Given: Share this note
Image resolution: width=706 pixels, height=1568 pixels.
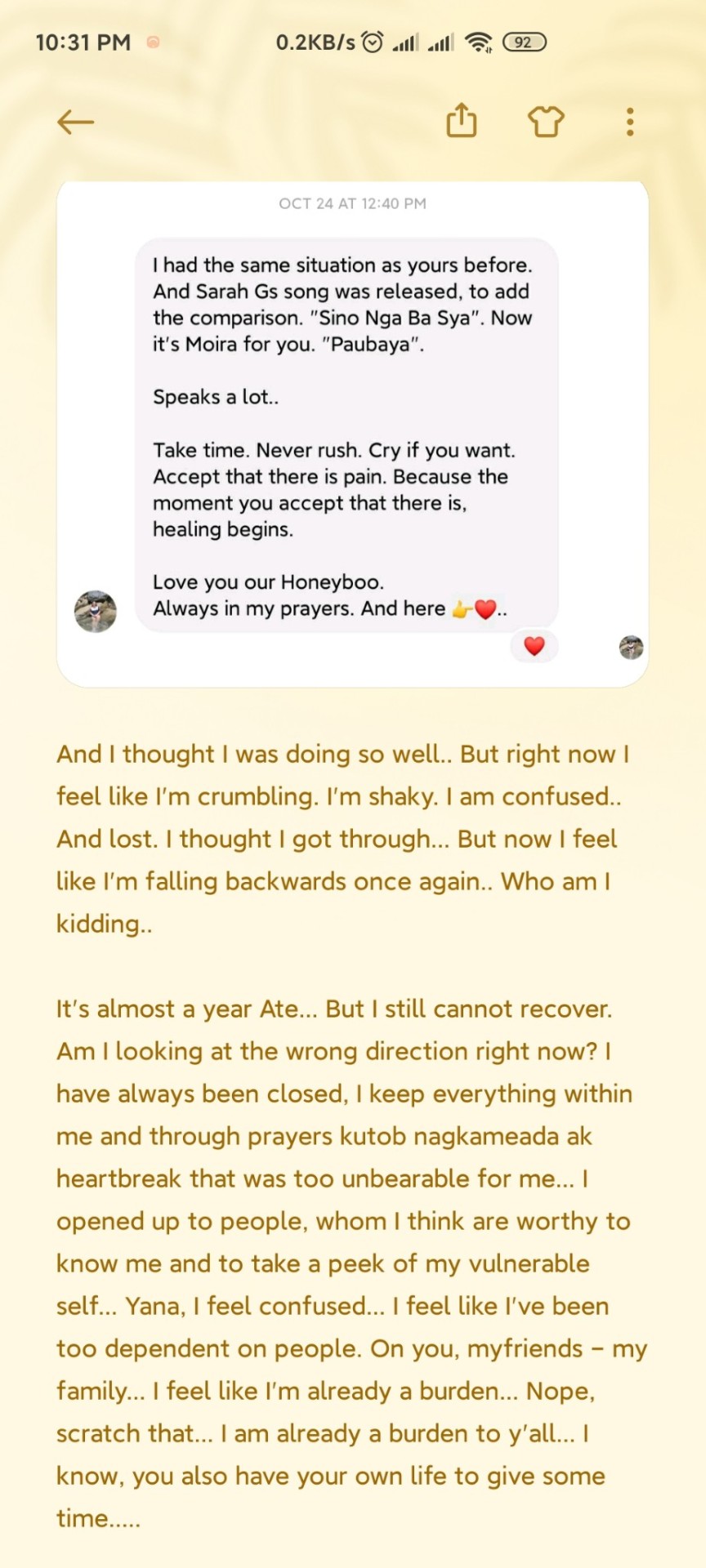Looking at the screenshot, I should coord(462,121).
